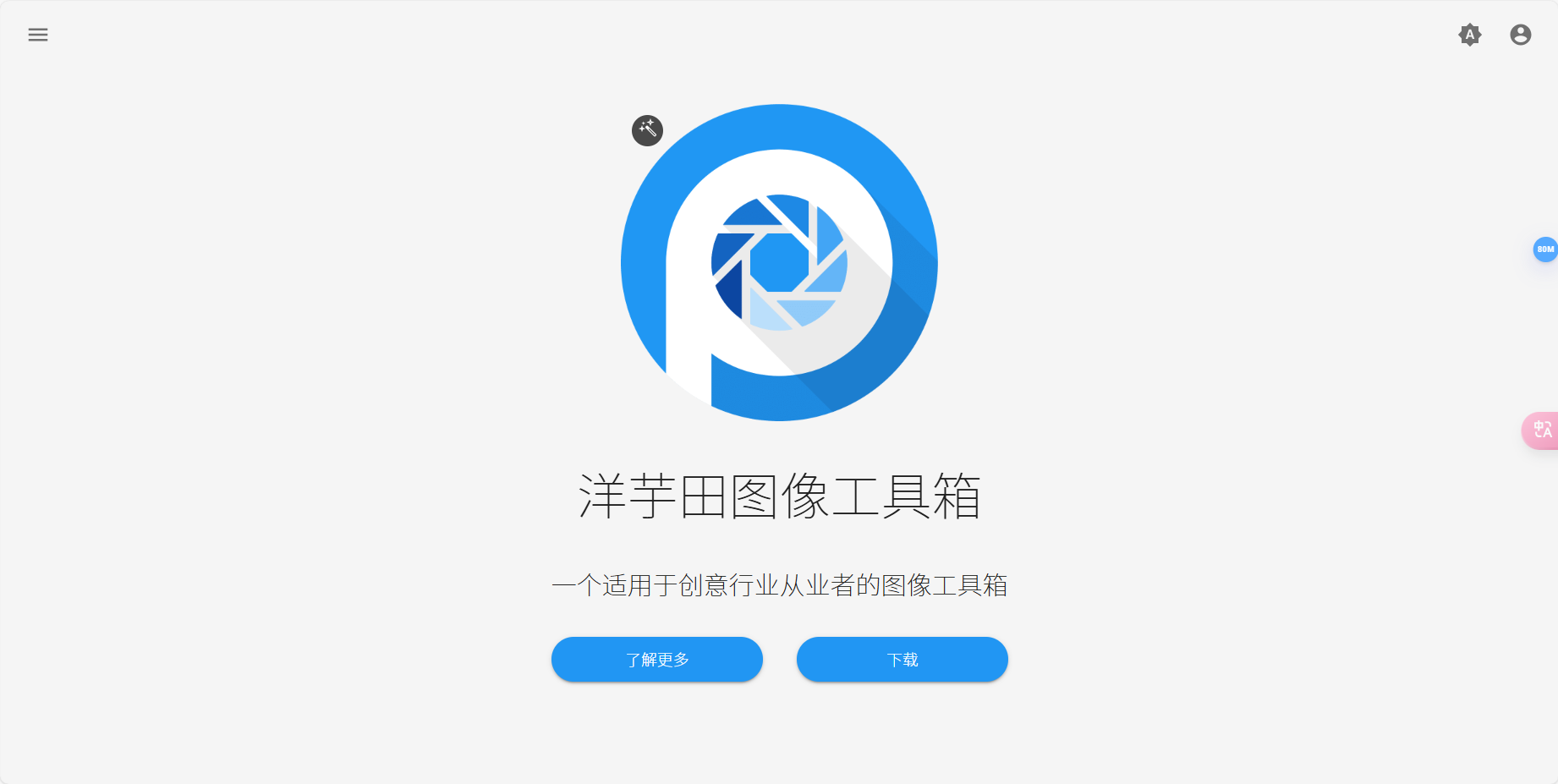Open the pink translate floating button
1558x784 pixels.
tap(1541, 430)
